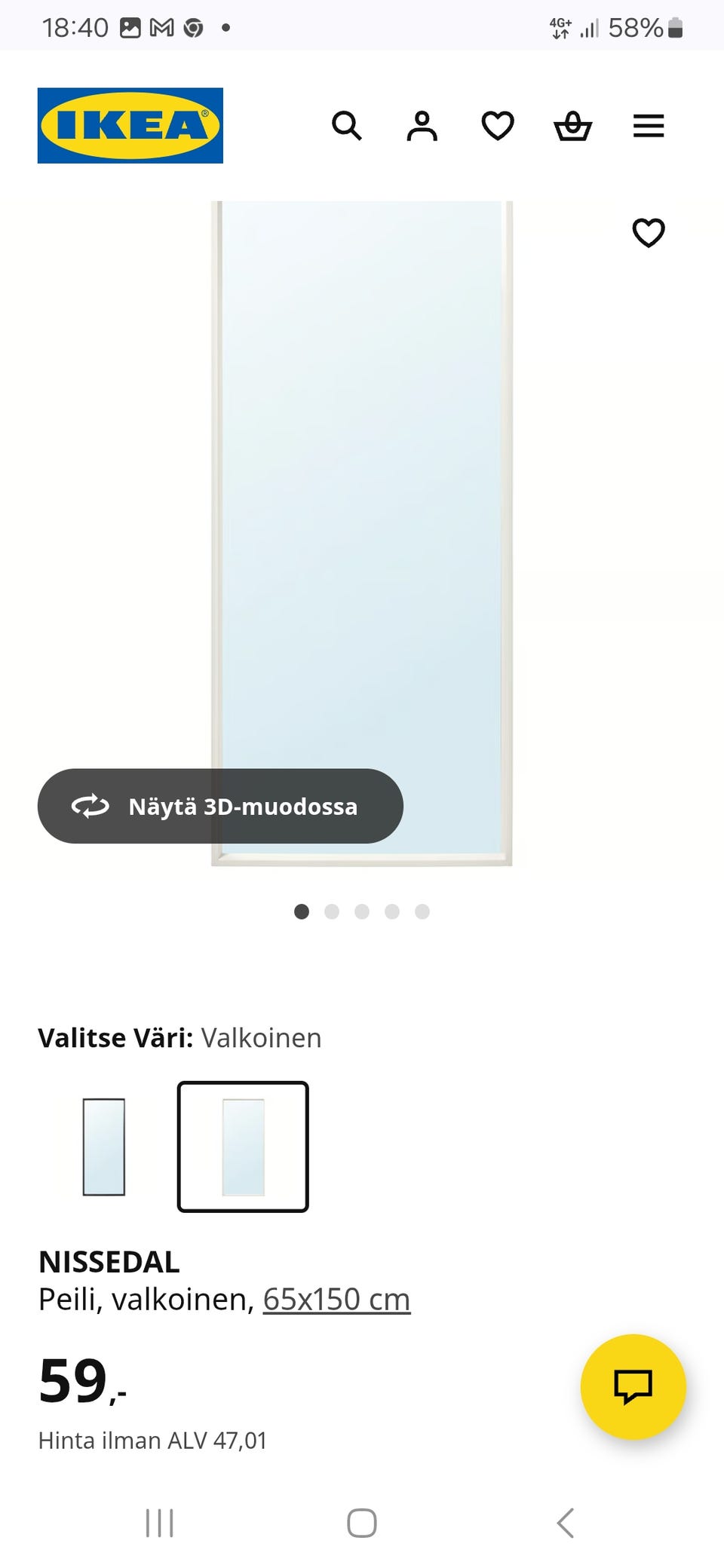The image size is (724, 1568).
Task: Click the 3D rotation icon
Action: point(90,806)
